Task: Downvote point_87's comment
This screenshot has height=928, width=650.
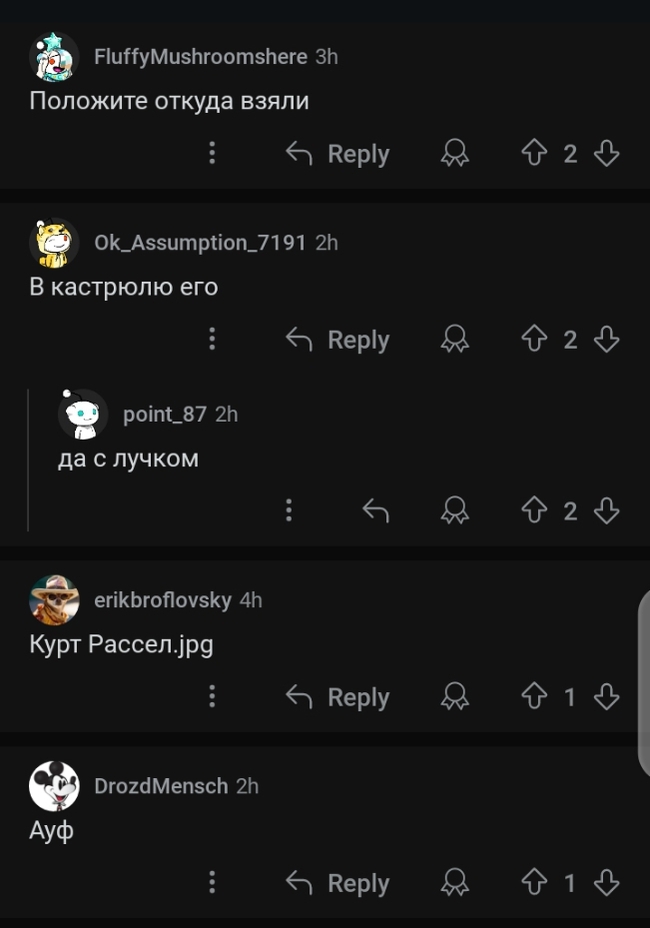Action: pyautogui.click(x=606, y=511)
